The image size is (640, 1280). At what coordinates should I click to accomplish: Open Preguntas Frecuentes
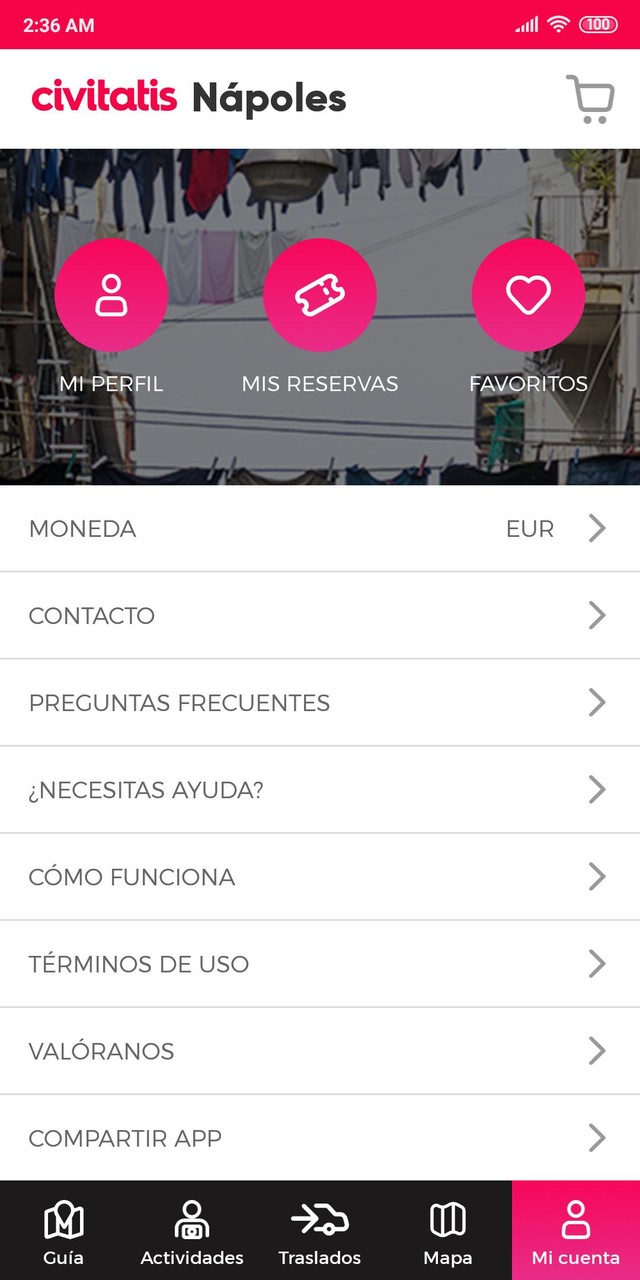click(320, 703)
